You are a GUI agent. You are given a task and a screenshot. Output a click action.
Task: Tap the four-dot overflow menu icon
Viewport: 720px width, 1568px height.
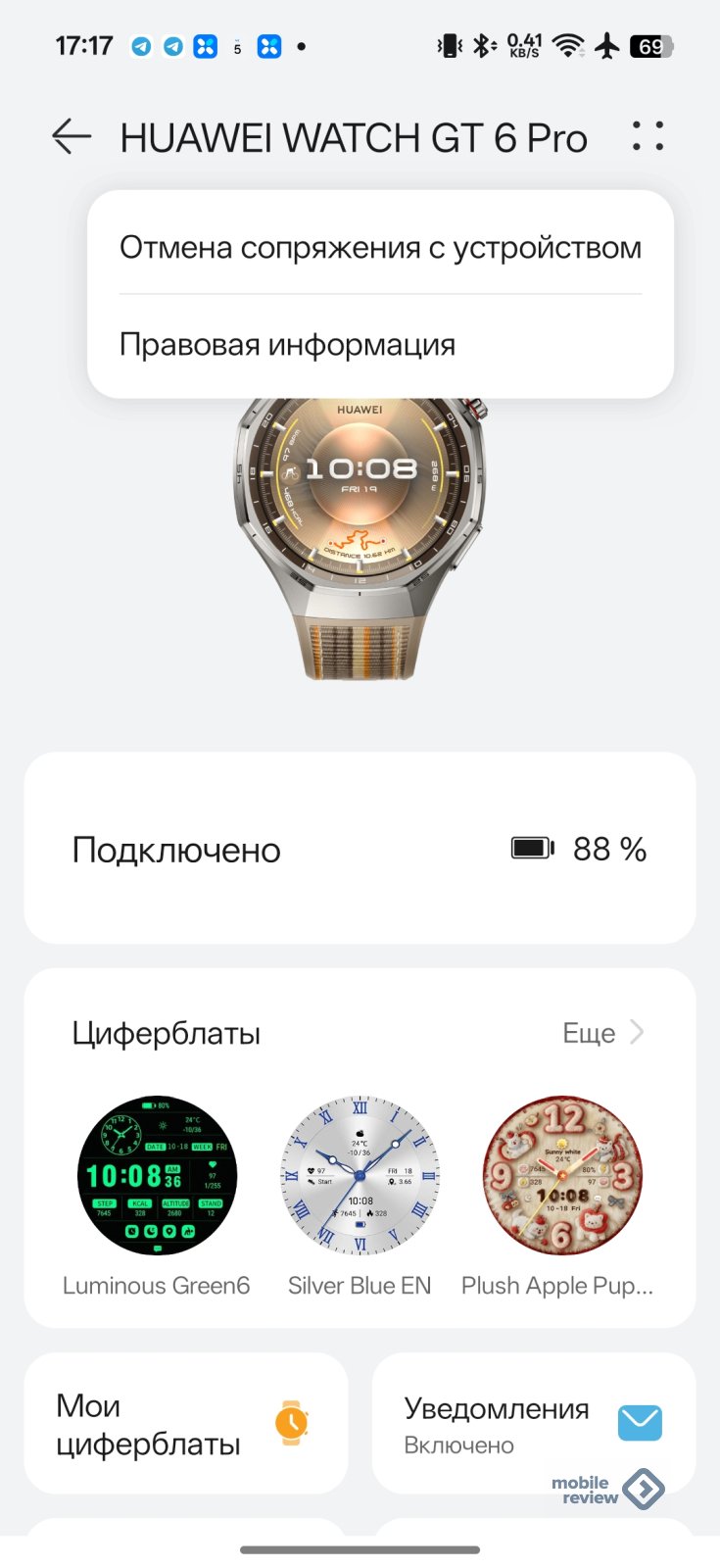[648, 136]
